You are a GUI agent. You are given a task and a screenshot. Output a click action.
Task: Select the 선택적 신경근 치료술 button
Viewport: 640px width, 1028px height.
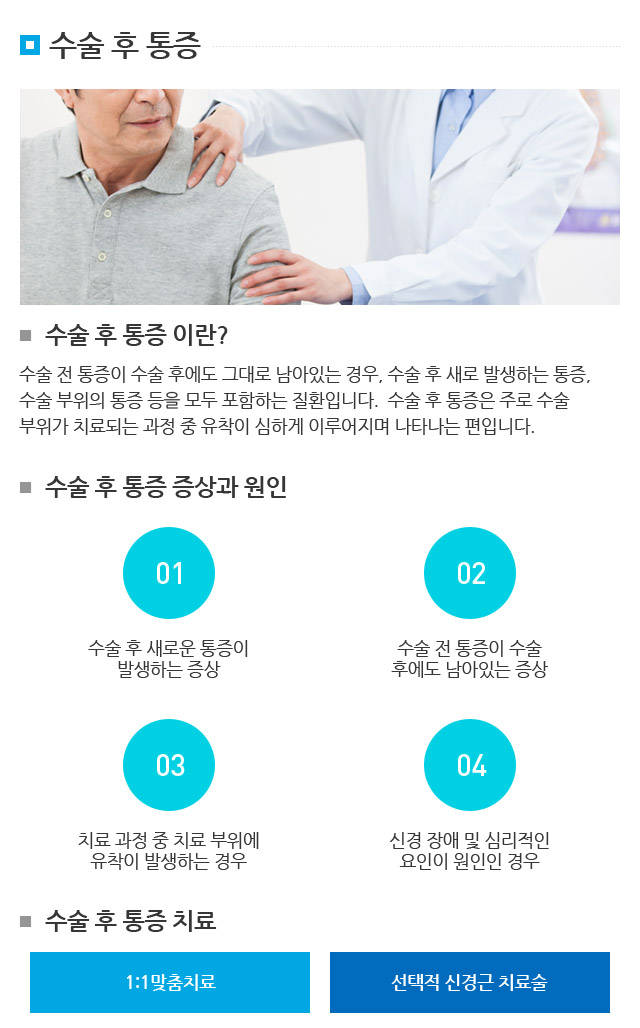tap(470, 982)
